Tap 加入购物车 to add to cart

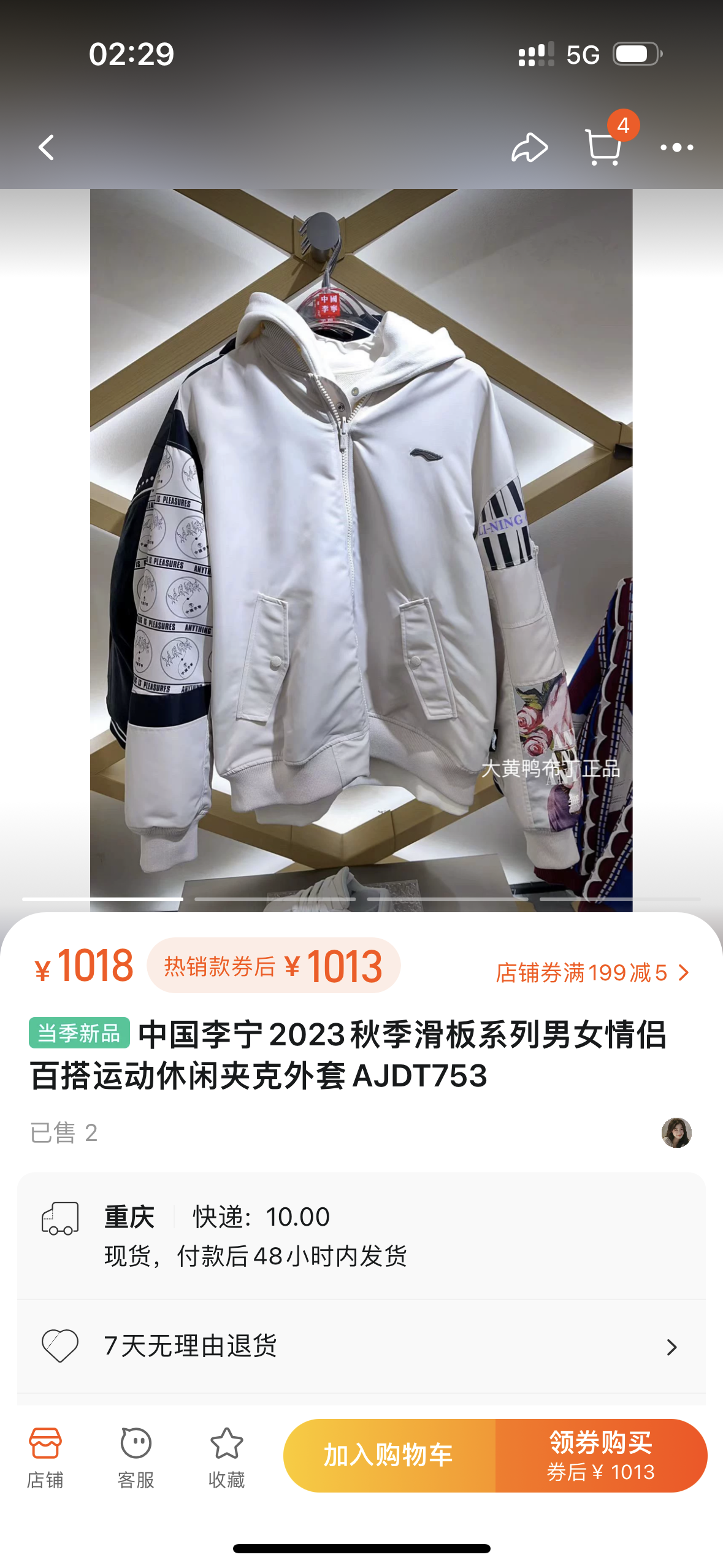[389, 1455]
